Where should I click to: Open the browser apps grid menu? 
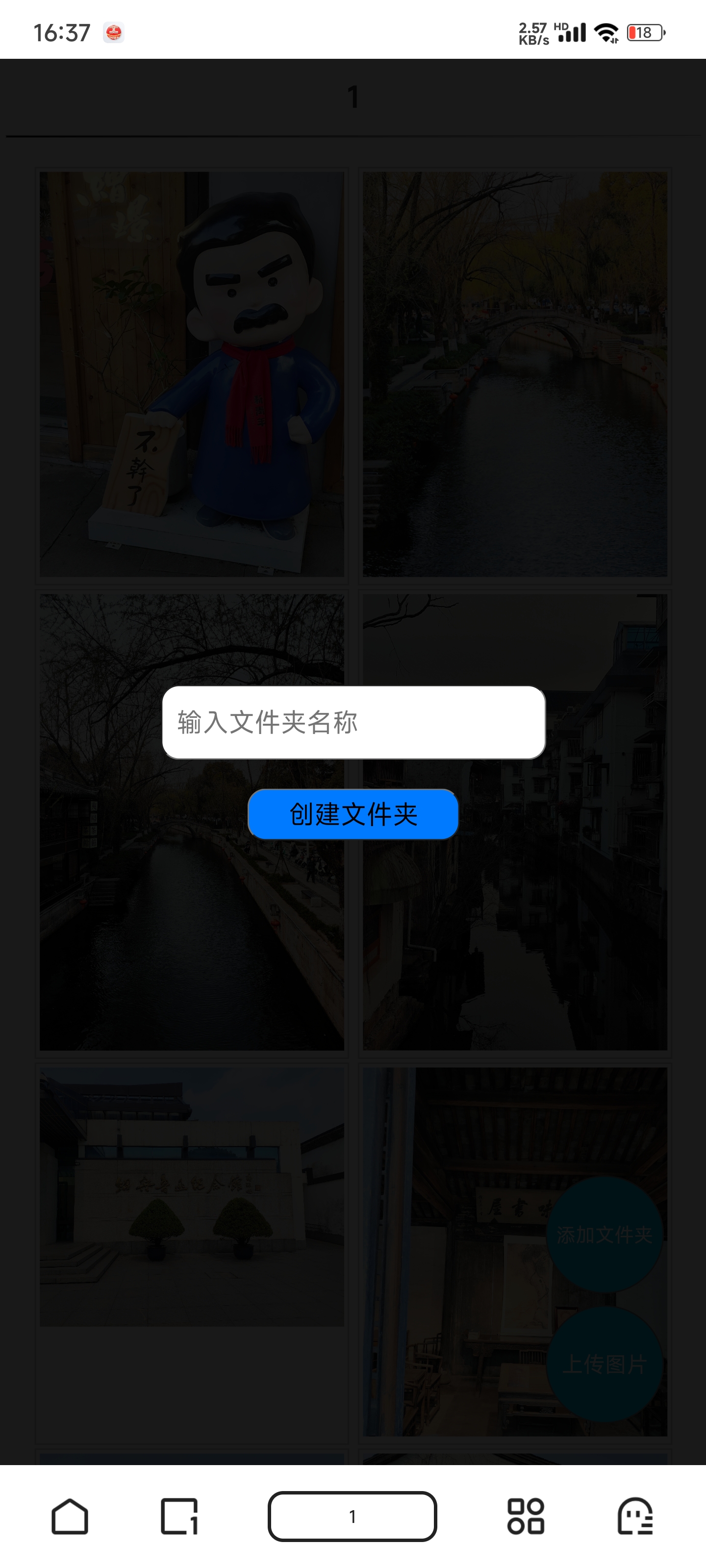pyautogui.click(x=526, y=1516)
